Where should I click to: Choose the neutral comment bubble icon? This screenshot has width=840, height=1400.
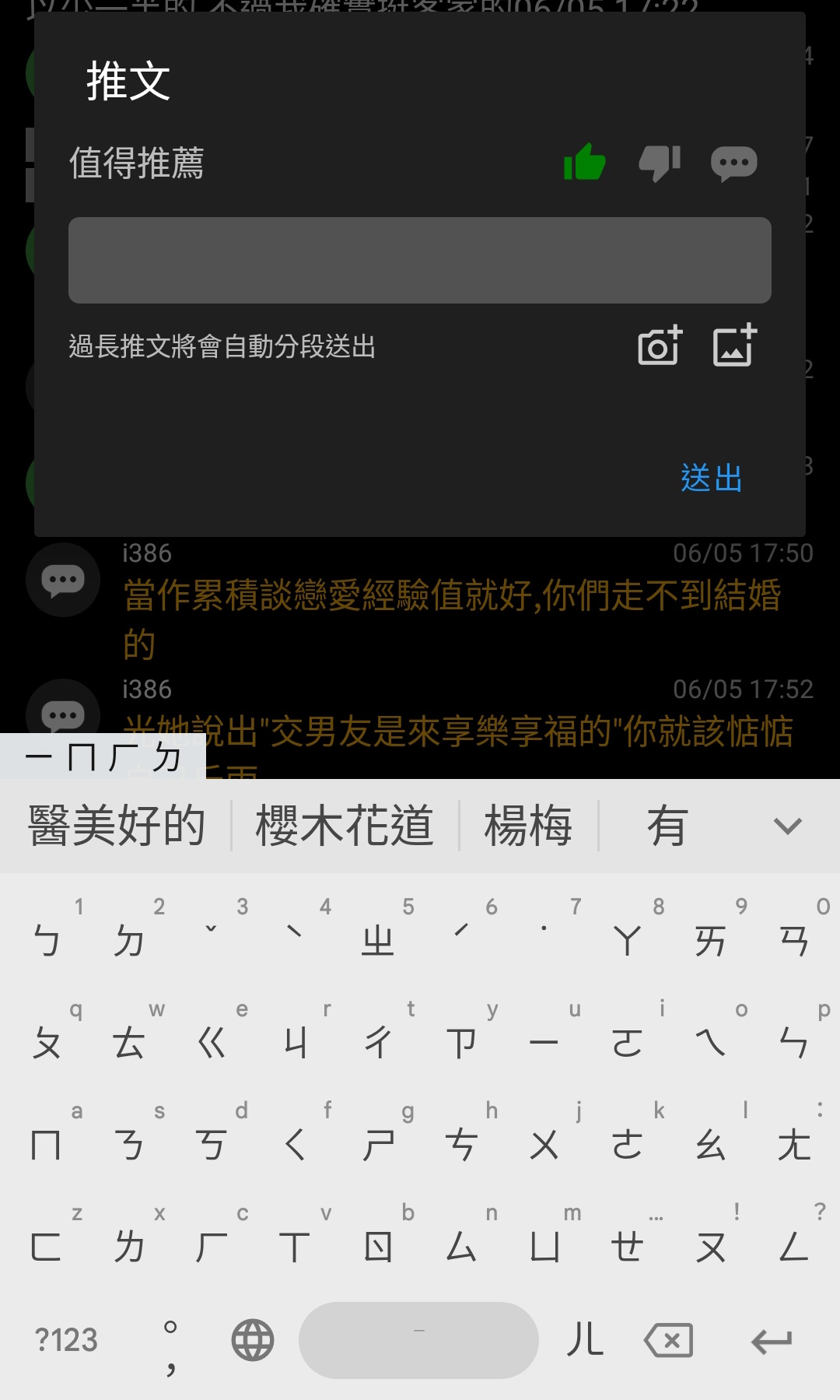click(733, 163)
